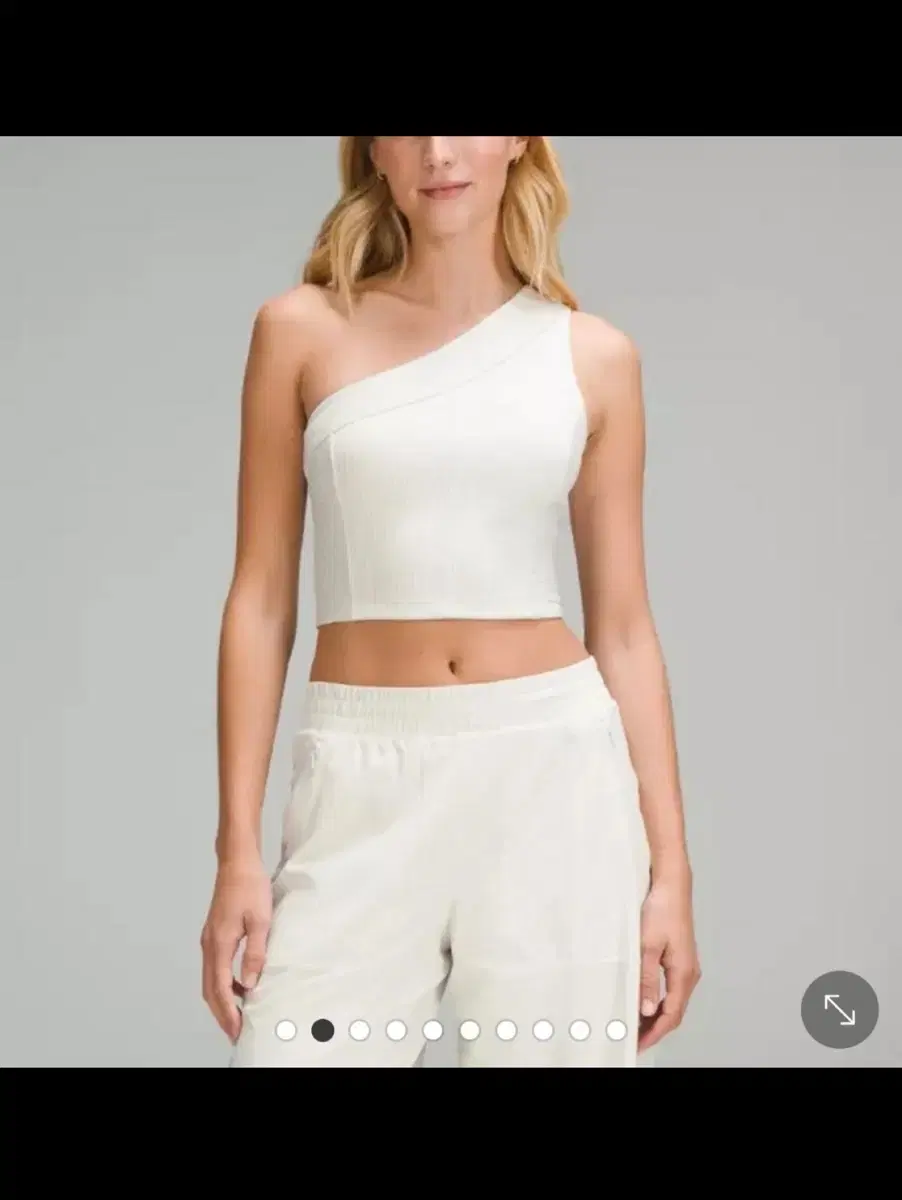The height and width of the screenshot is (1200, 902).
Task: Go to the ninth image via its dot
Action: (x=577, y=1027)
